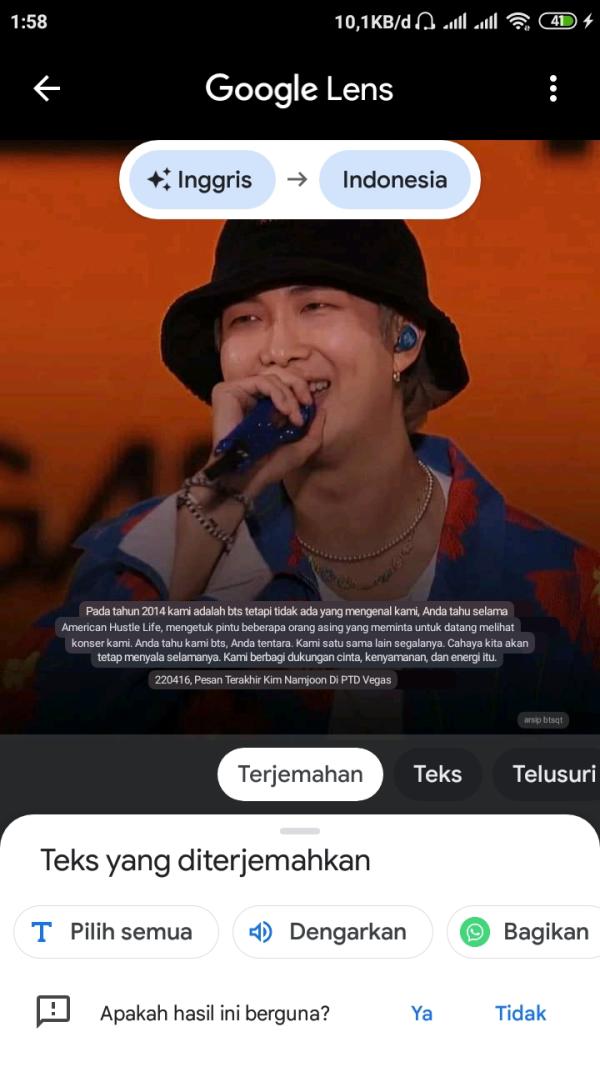This screenshot has width=600, height=1067.
Task: Change the target language Indonesia
Action: [x=394, y=180]
